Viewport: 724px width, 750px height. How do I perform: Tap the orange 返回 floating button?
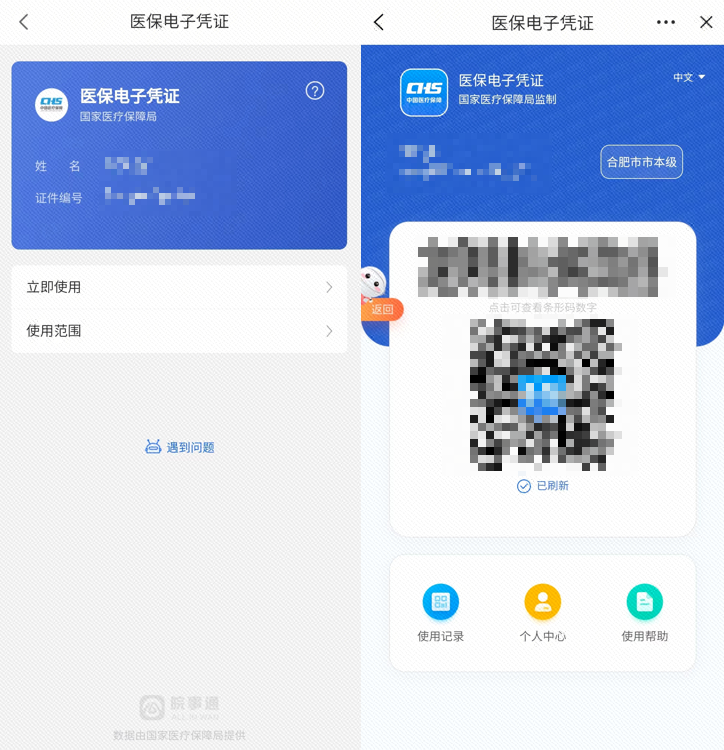click(x=381, y=309)
